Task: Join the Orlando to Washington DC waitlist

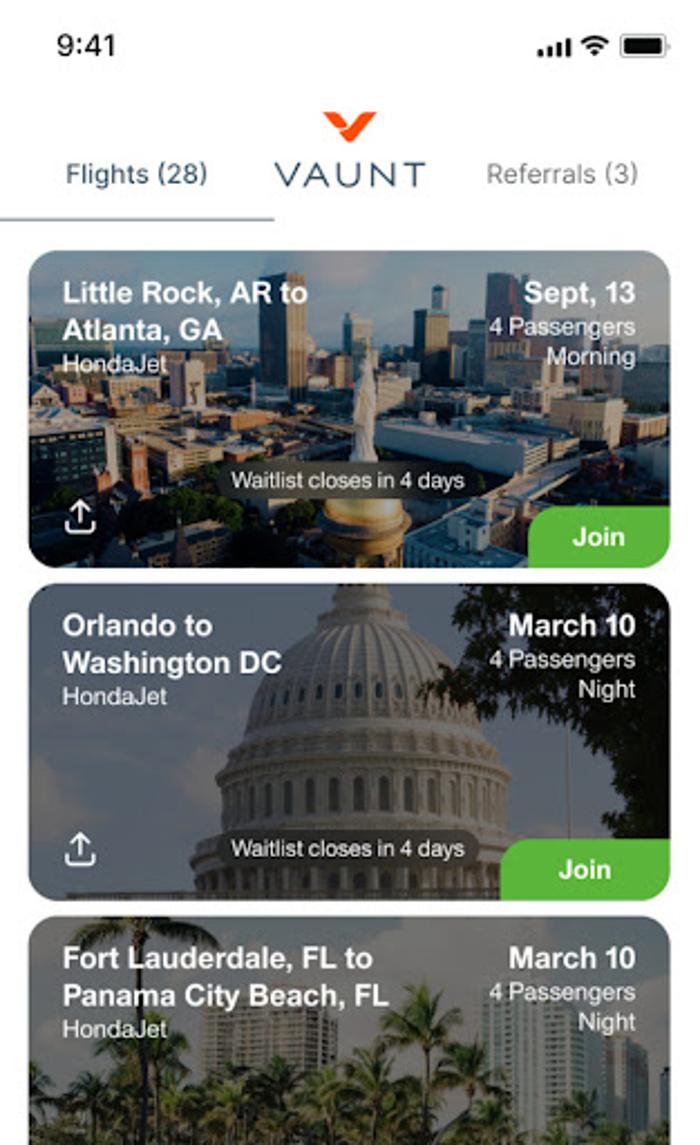Action: (584, 869)
